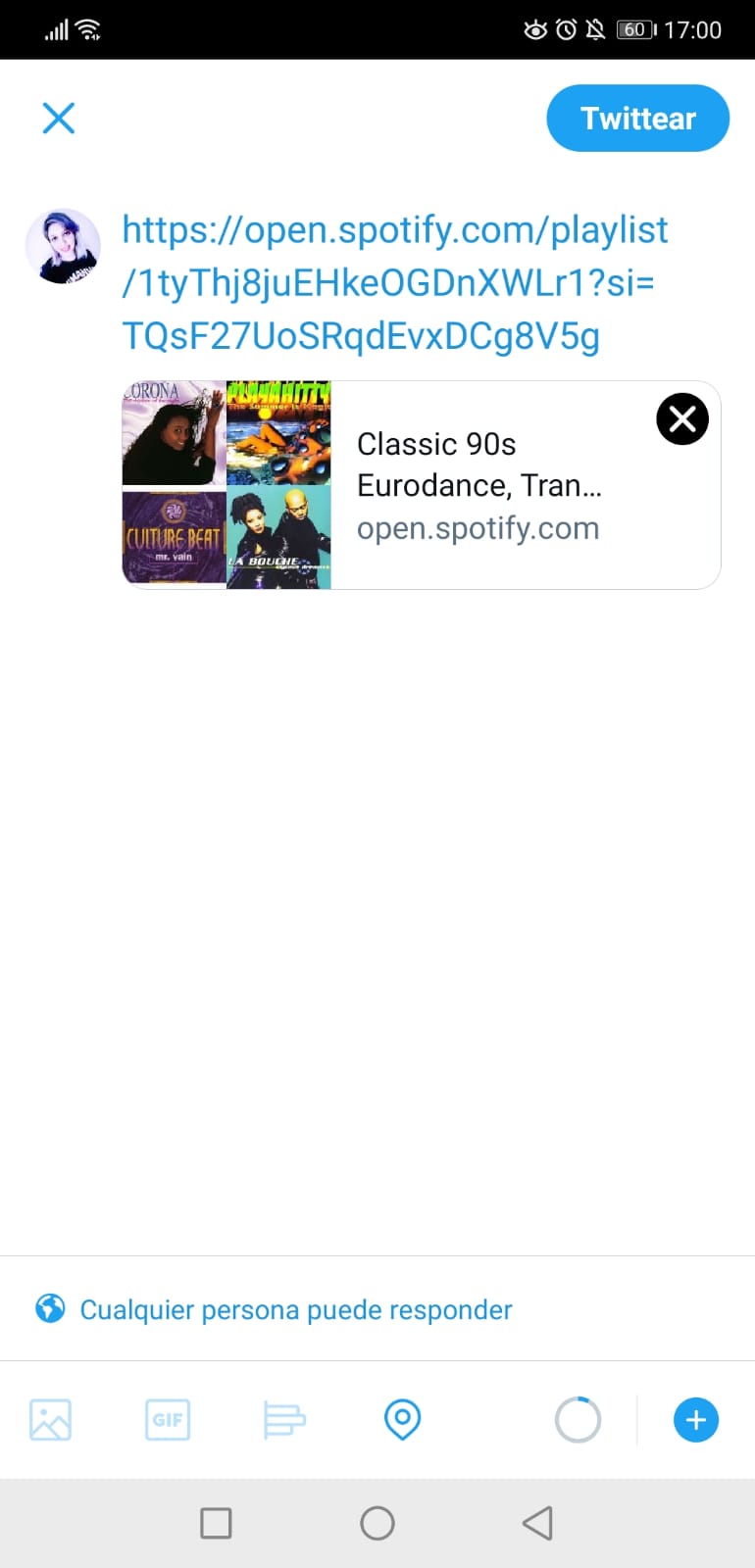Image resolution: width=755 pixels, height=1568 pixels.
Task: Open the profile avatar account switcher
Action: pos(63,246)
